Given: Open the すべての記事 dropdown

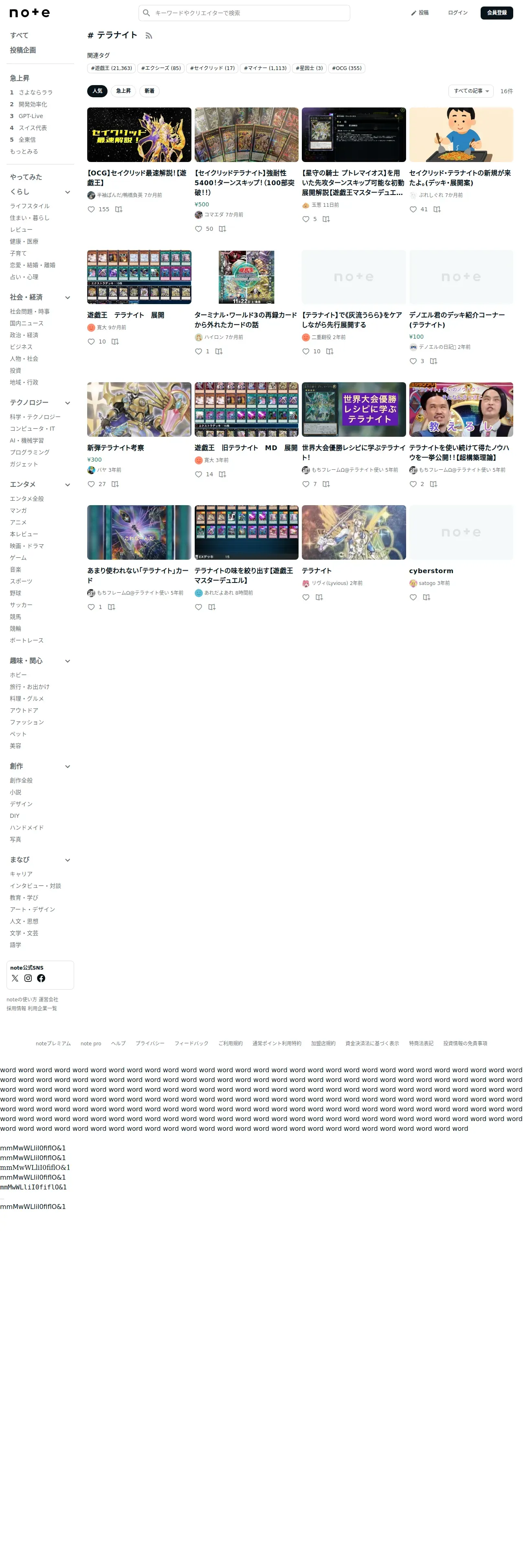Looking at the screenshot, I should [x=471, y=91].
